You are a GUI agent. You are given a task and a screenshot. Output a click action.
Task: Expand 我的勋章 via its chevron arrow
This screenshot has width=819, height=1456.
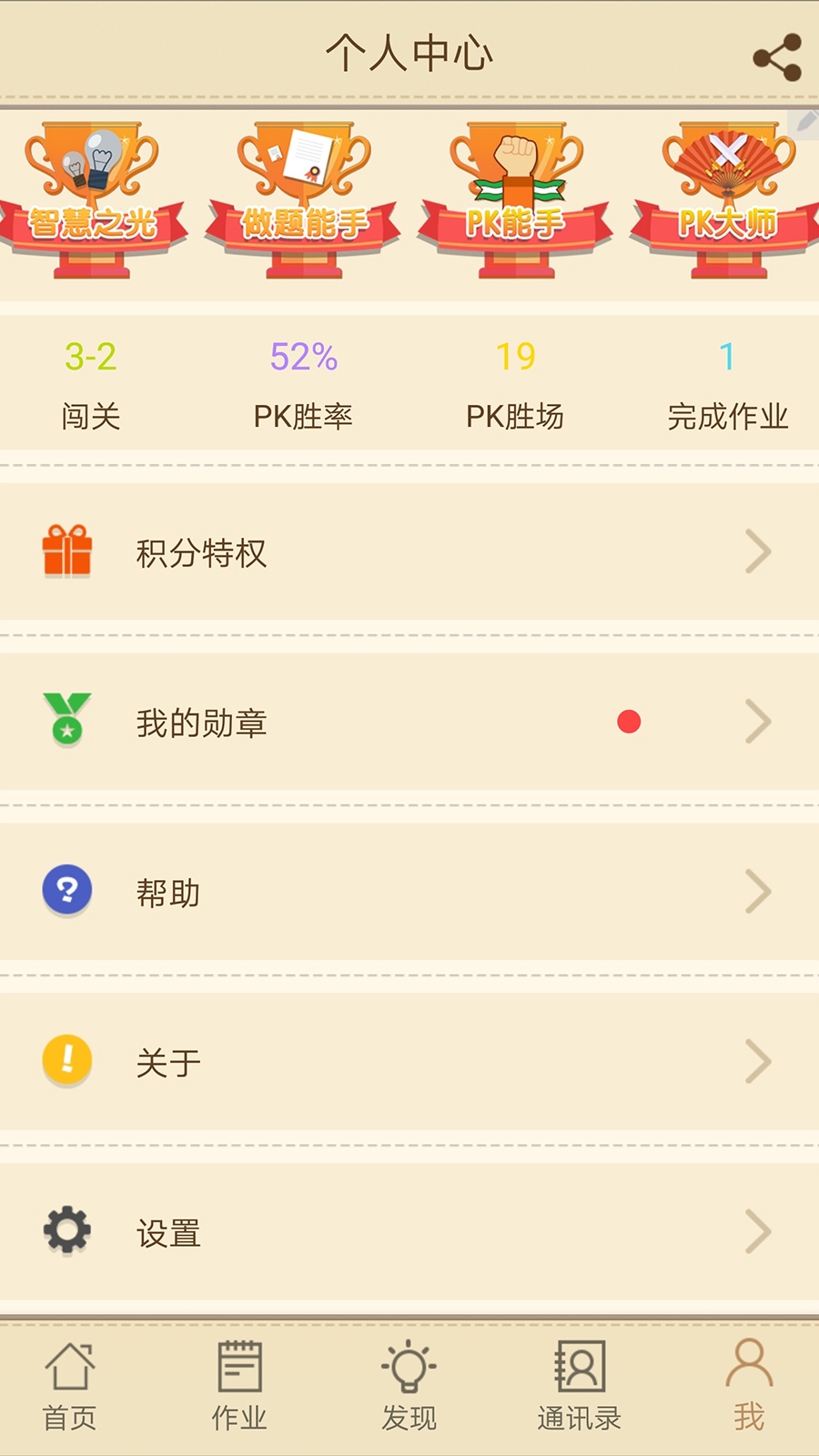[758, 722]
